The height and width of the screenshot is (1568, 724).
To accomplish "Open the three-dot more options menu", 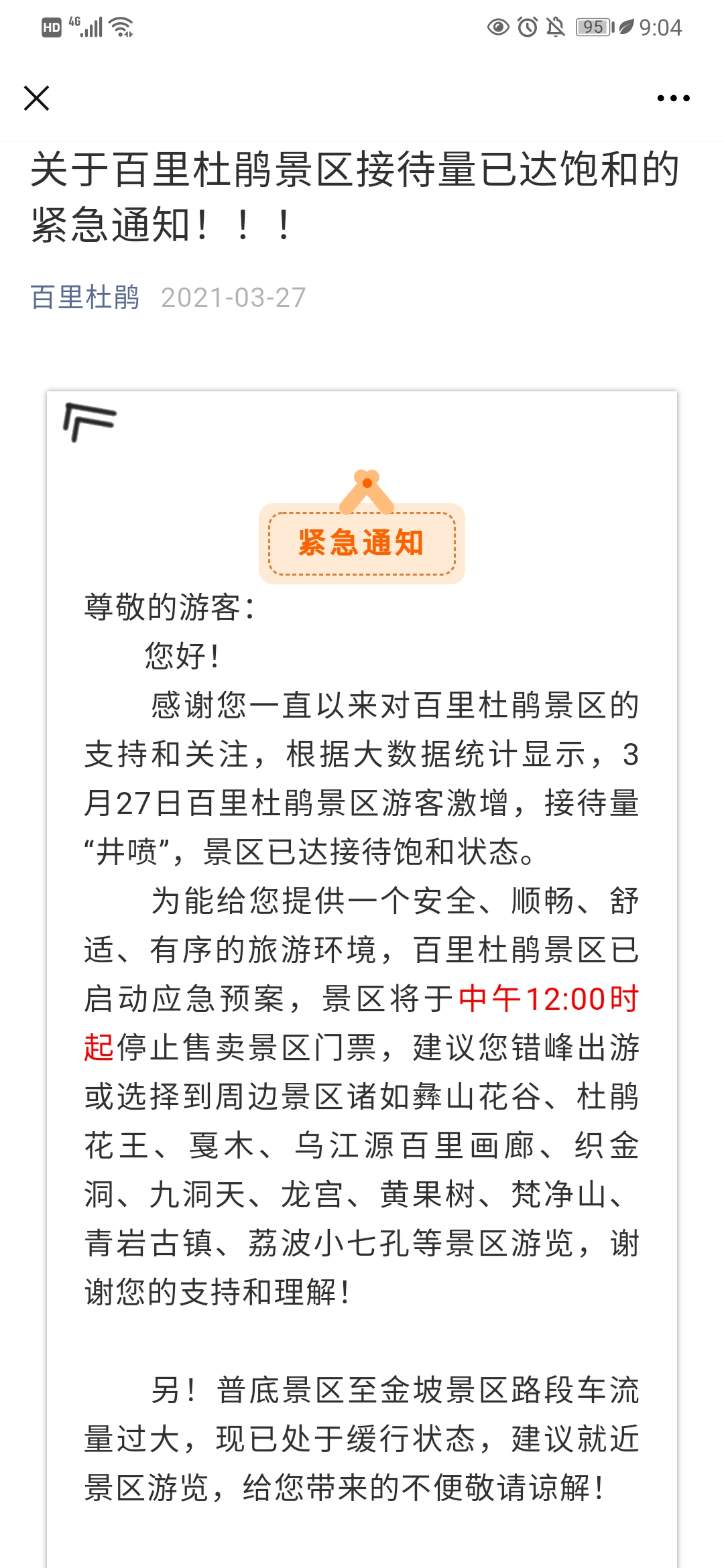I will click(x=673, y=99).
